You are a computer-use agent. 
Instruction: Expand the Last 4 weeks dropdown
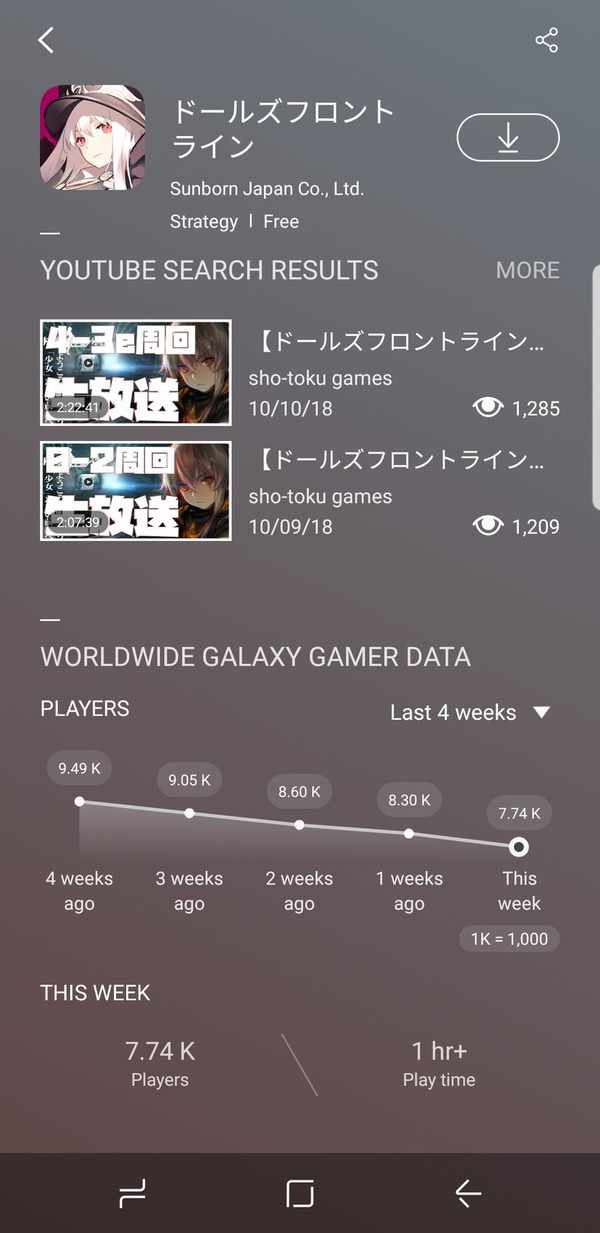pos(469,712)
